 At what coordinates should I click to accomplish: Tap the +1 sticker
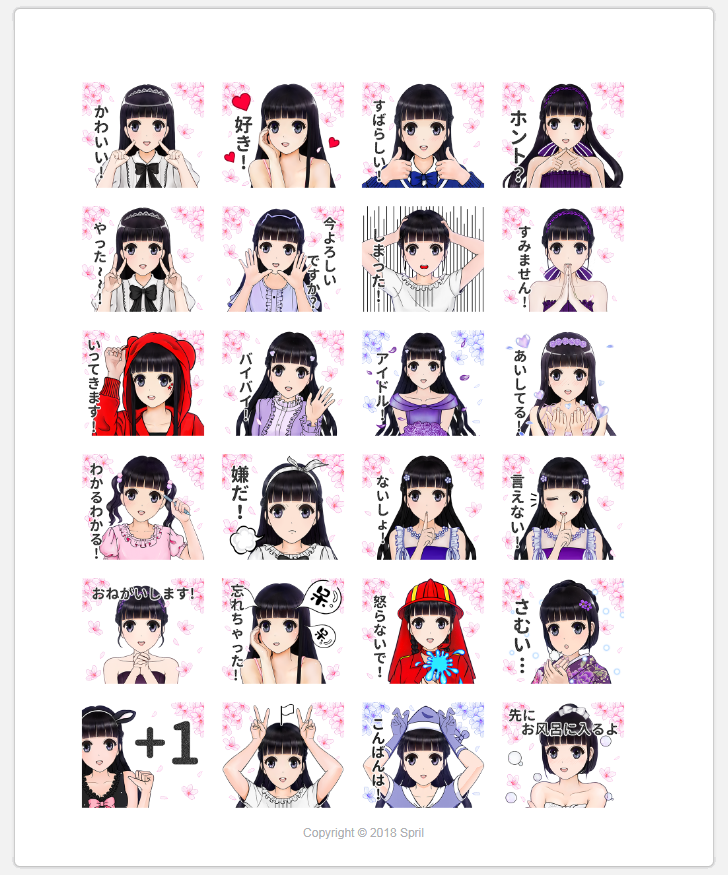tap(143, 755)
